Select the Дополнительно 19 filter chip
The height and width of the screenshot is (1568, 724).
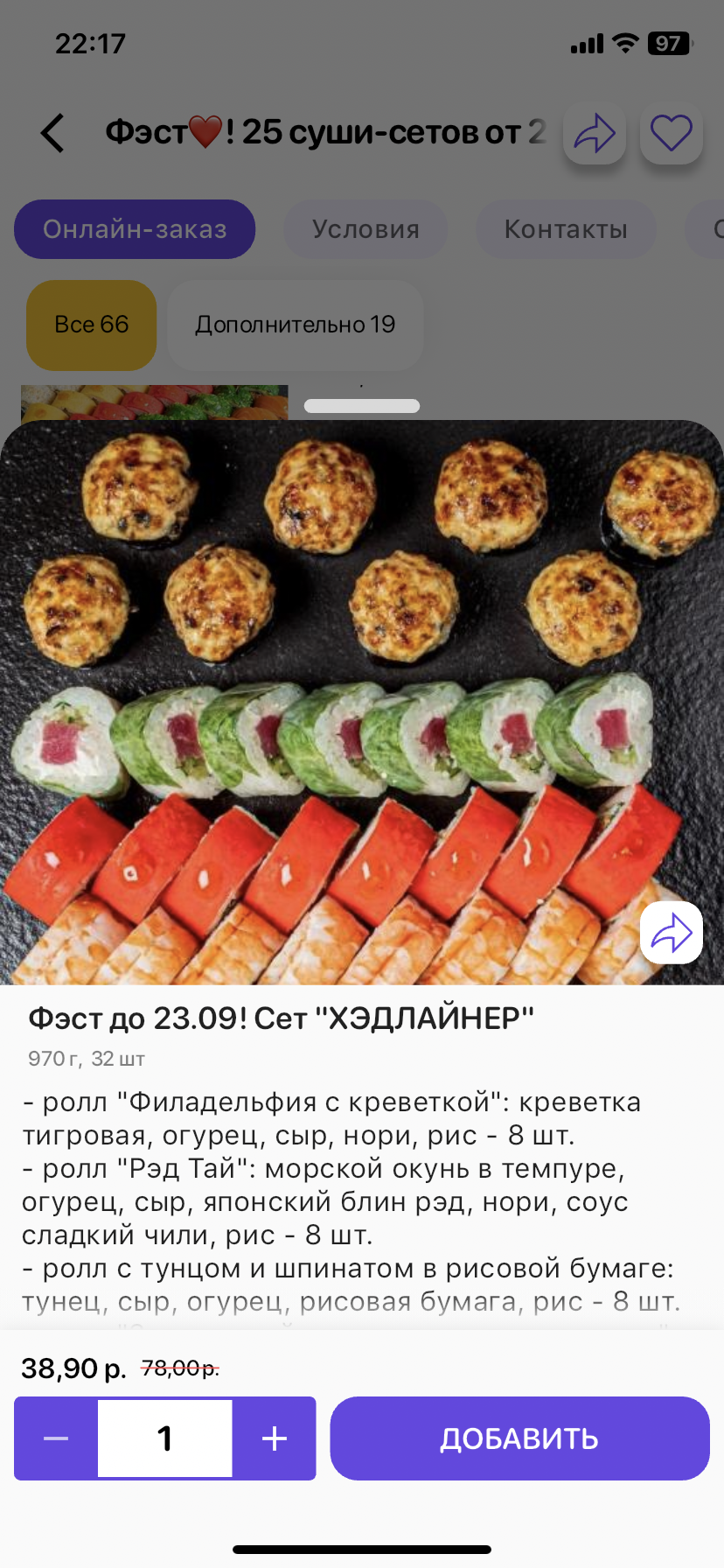[x=296, y=325]
